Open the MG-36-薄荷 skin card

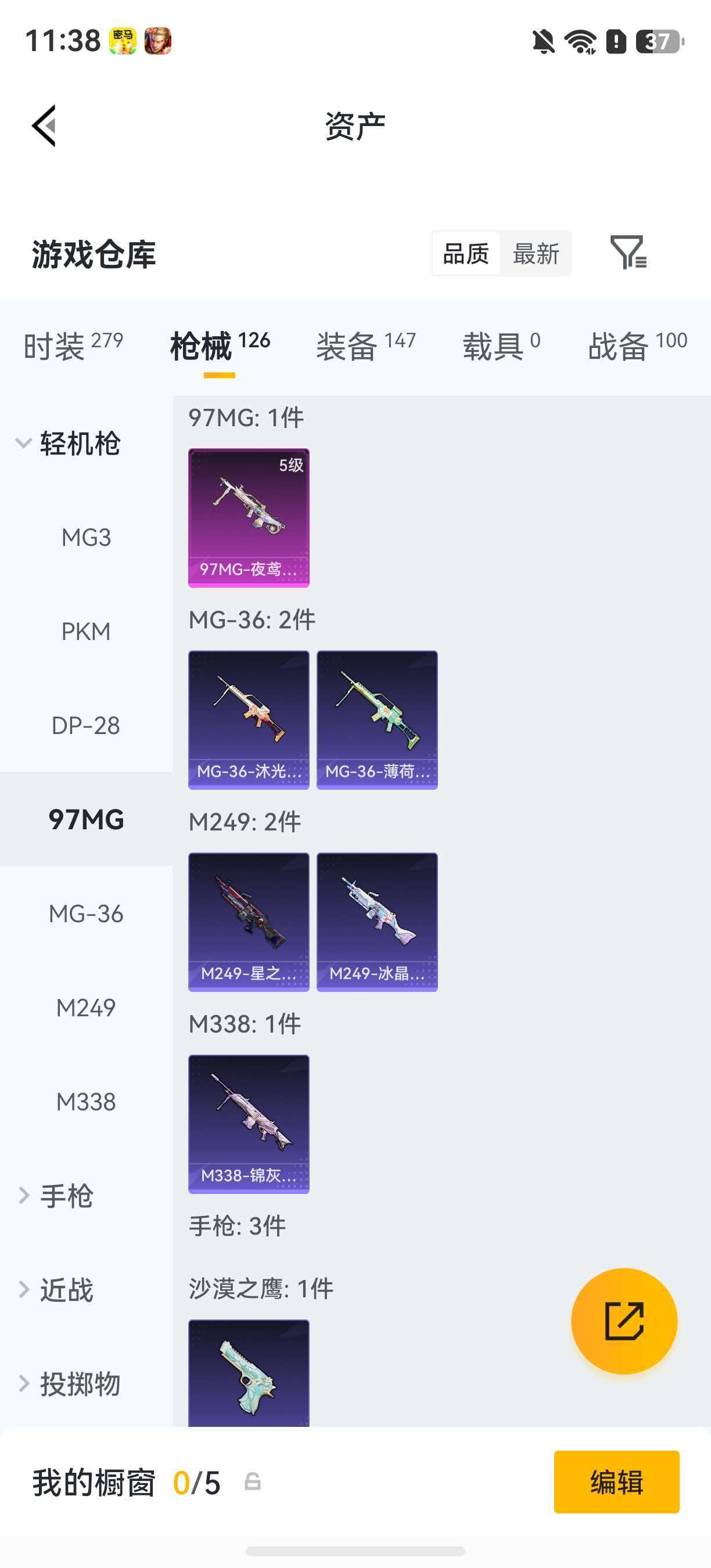coord(377,720)
